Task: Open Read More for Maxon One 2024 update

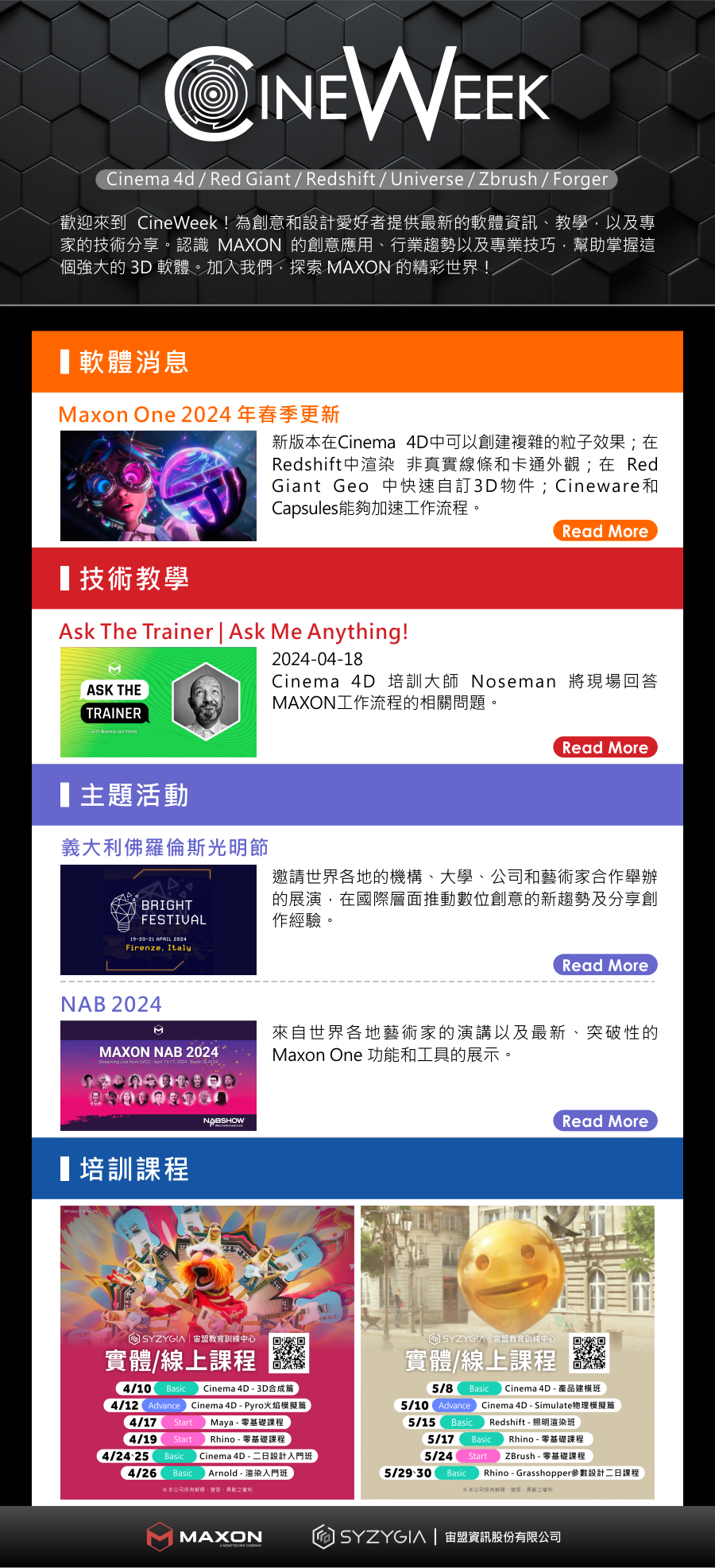Action: (x=605, y=531)
